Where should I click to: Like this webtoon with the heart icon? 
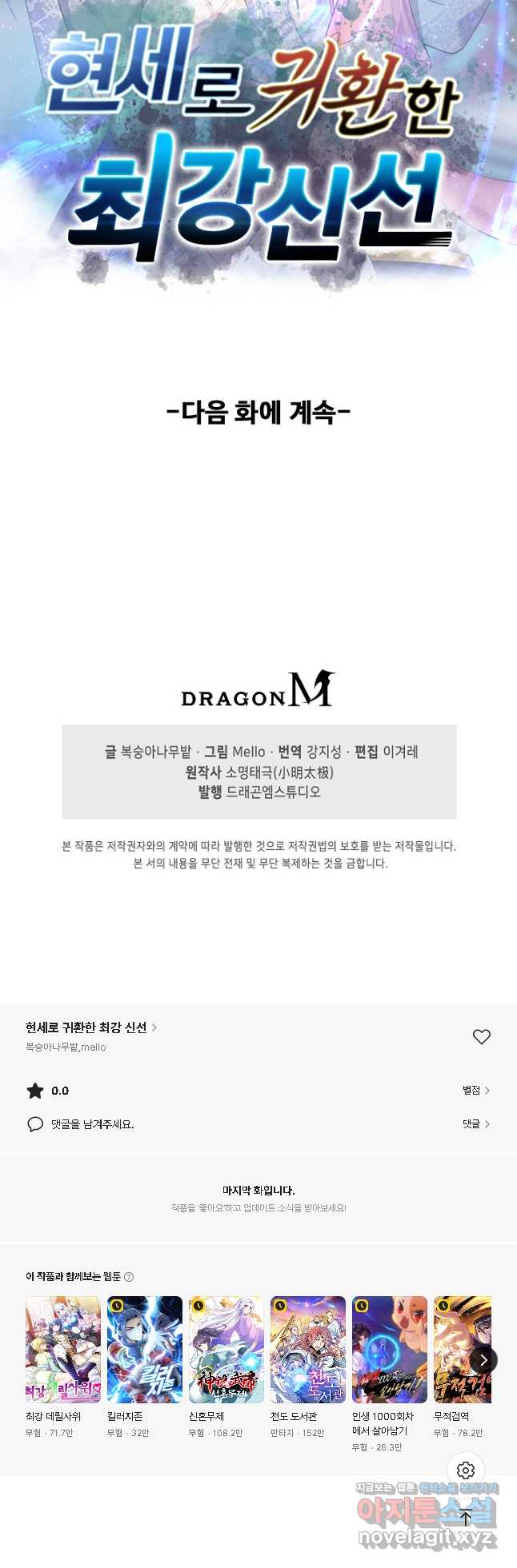click(x=481, y=1037)
